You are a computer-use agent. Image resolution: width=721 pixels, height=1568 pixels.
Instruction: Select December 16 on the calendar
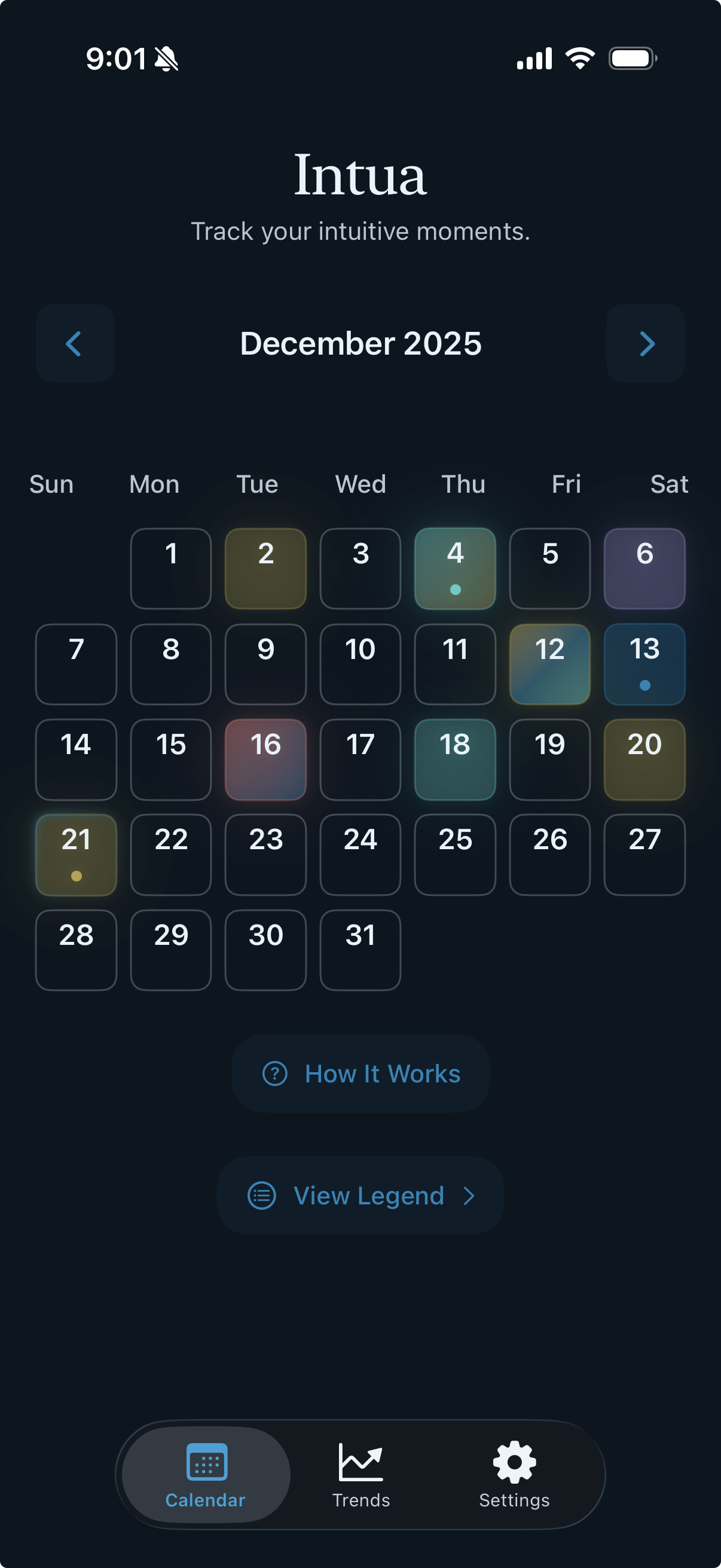tap(265, 759)
